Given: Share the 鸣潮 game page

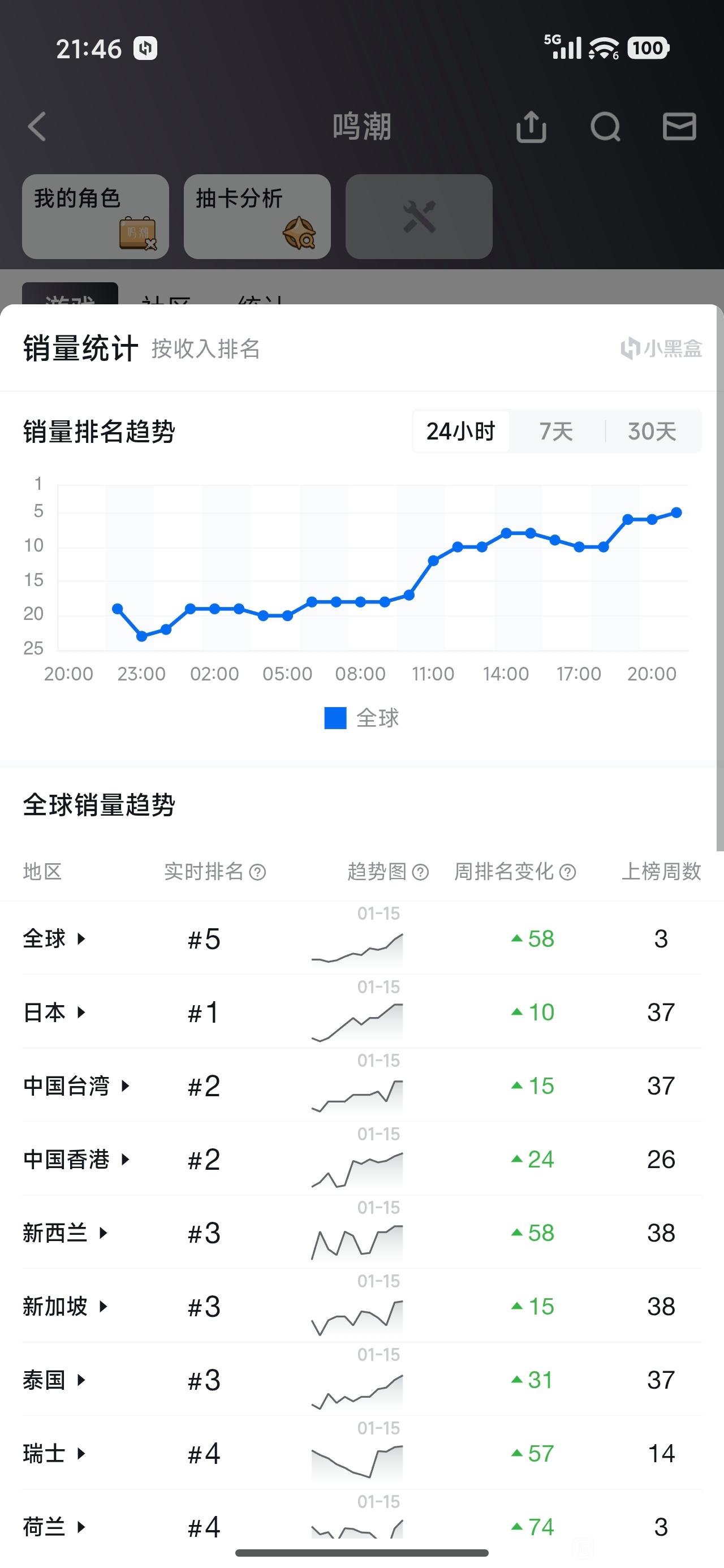Looking at the screenshot, I should click(531, 127).
